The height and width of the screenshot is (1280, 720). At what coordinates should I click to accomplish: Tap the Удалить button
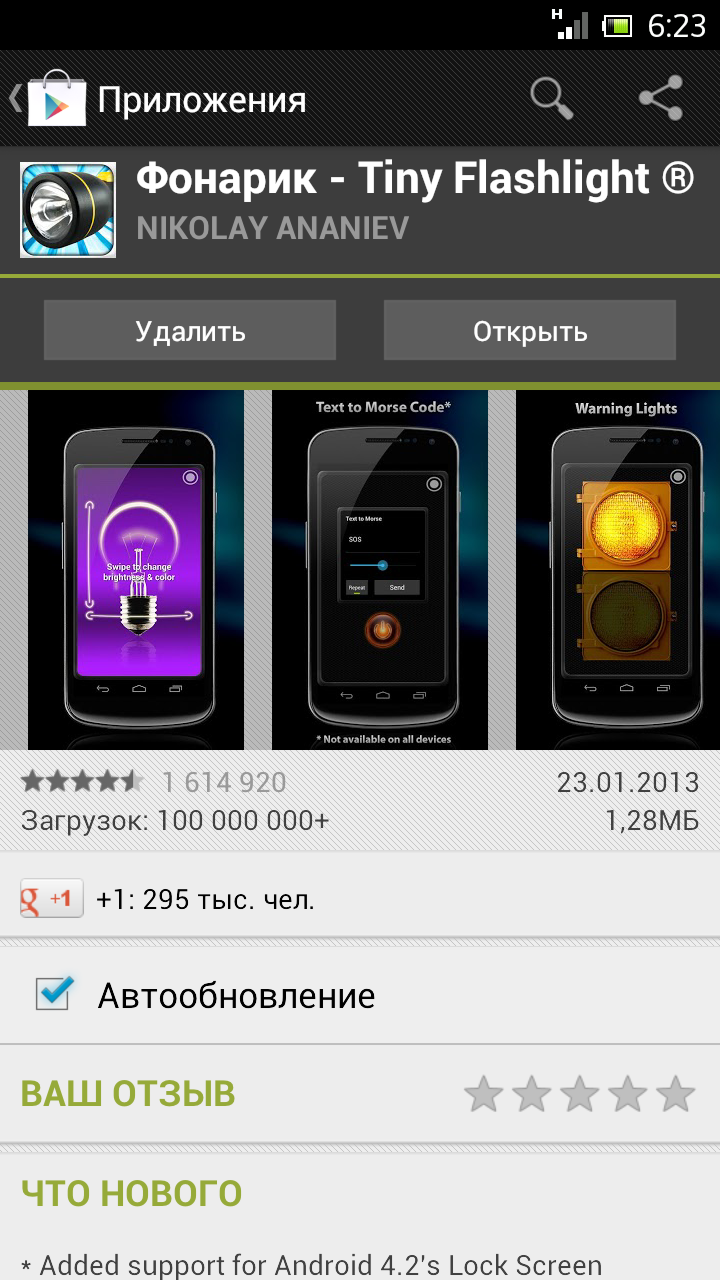(x=190, y=331)
